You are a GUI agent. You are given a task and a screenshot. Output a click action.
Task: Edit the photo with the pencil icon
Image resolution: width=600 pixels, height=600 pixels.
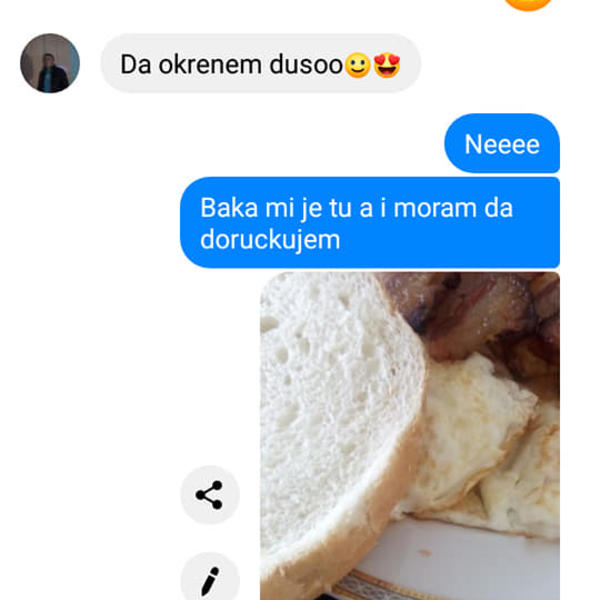(x=209, y=579)
